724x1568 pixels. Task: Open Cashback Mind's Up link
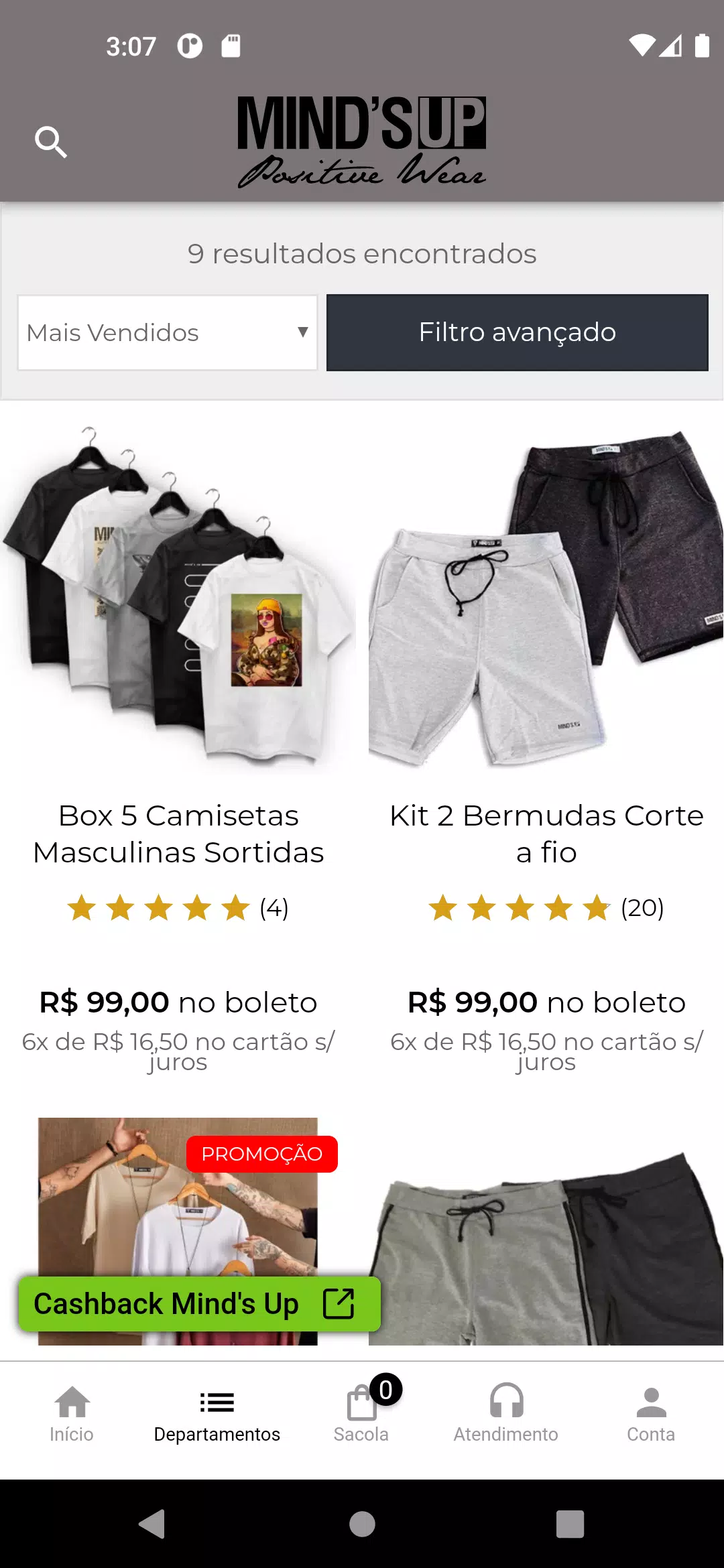point(200,1304)
